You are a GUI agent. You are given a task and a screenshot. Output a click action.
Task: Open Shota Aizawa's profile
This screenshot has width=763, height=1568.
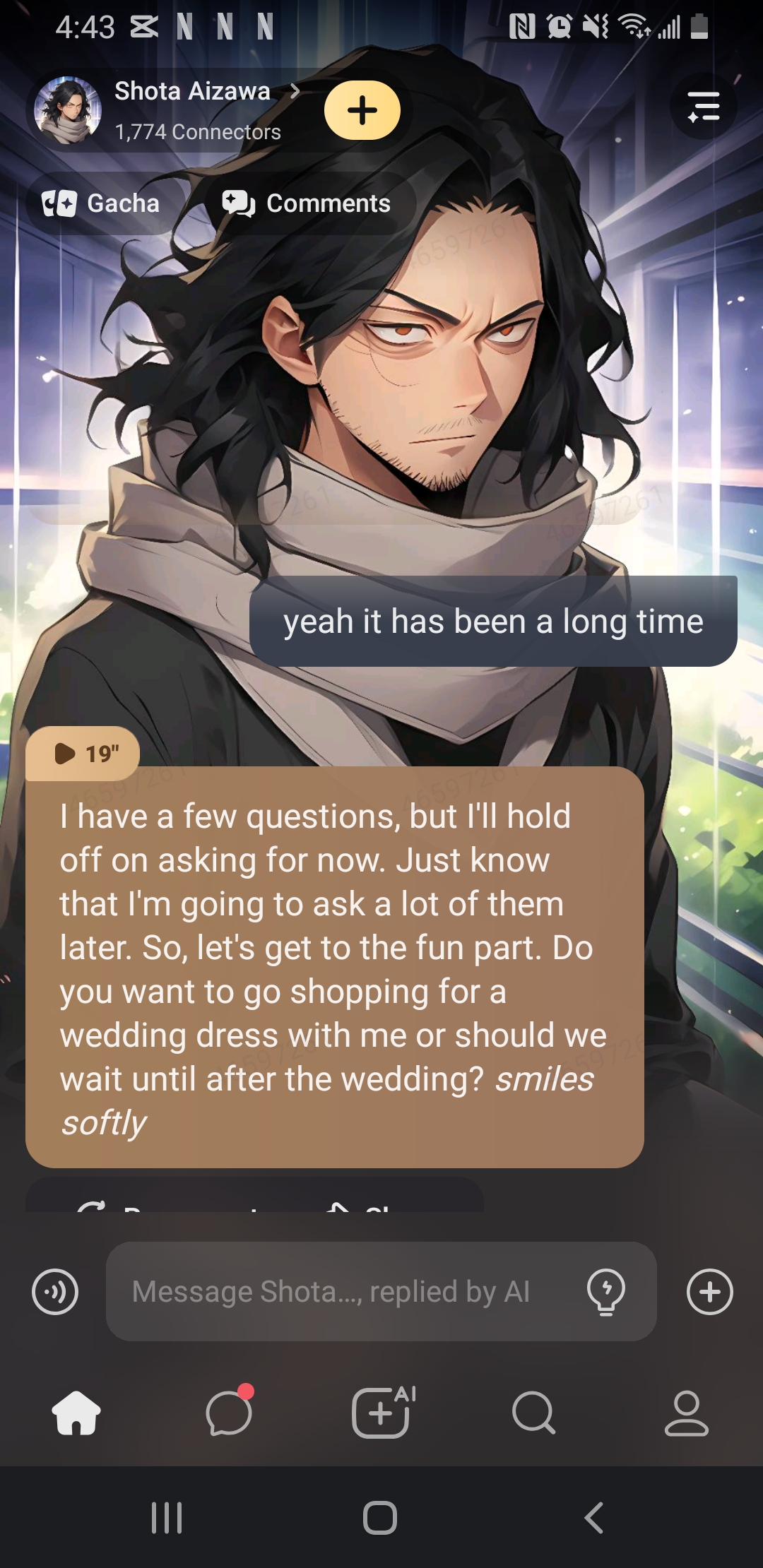191,93
